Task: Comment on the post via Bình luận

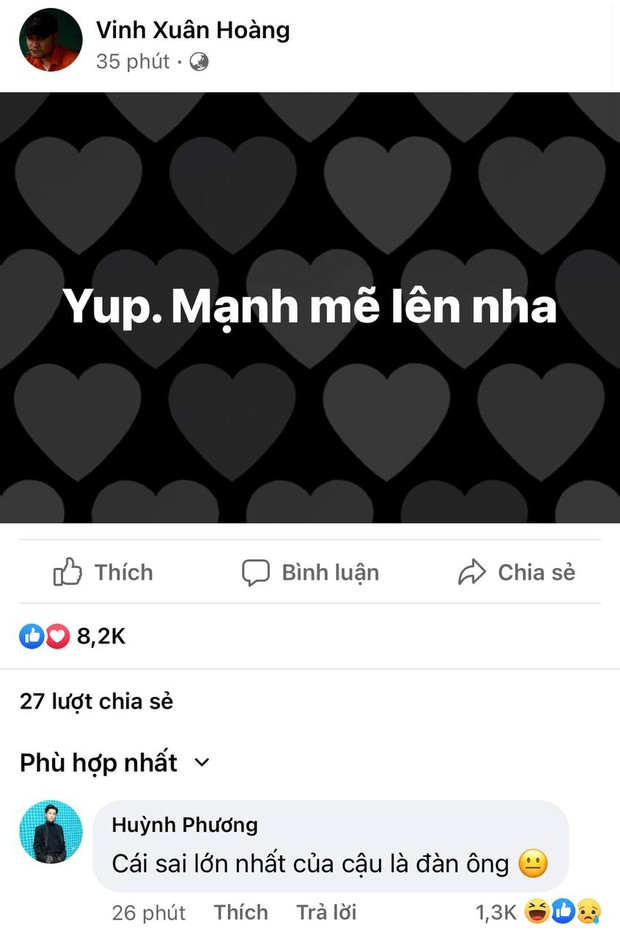Action: 310,573
